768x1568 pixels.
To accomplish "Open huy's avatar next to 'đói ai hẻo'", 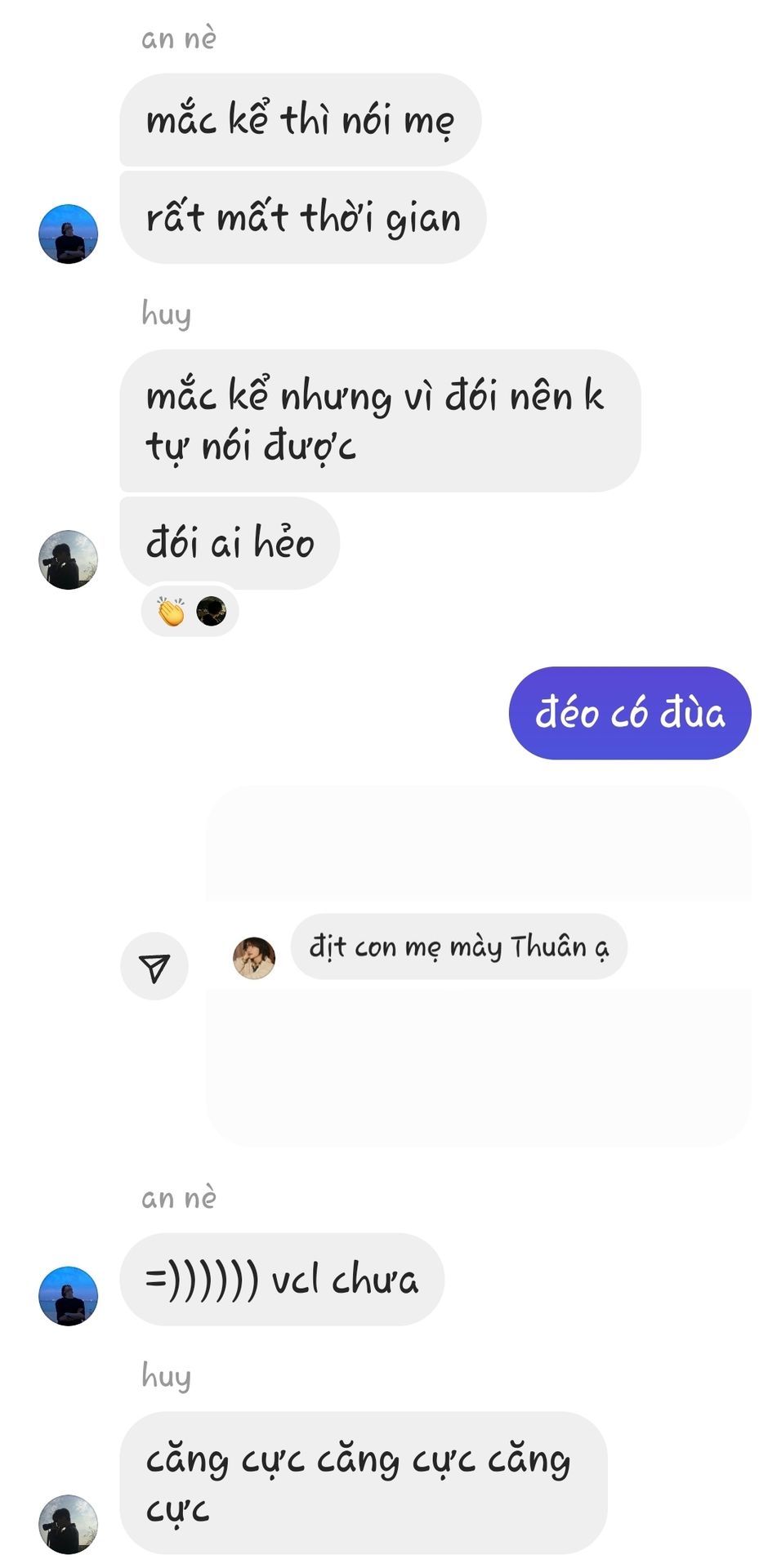I will [x=69, y=559].
